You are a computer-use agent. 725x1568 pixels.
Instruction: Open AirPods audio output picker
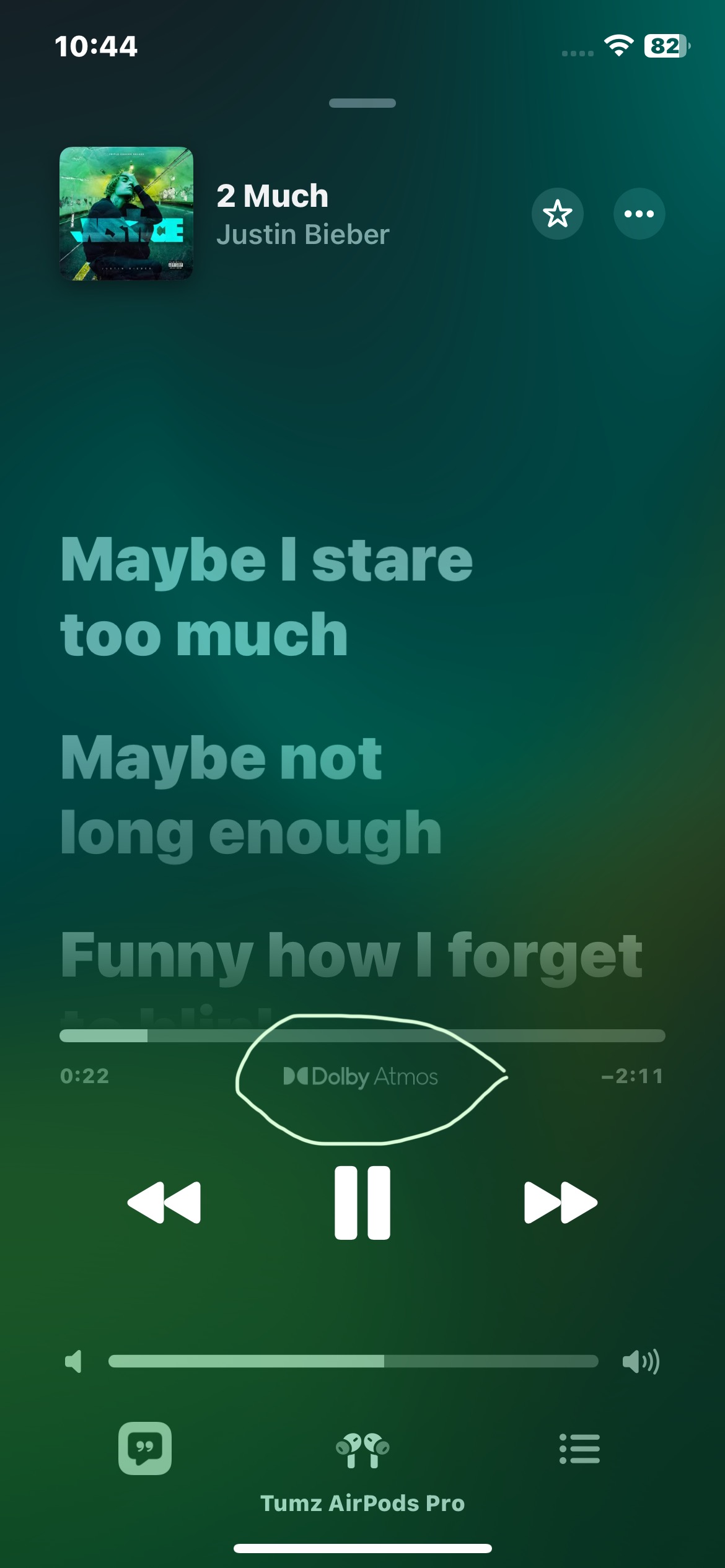pyautogui.click(x=362, y=1450)
